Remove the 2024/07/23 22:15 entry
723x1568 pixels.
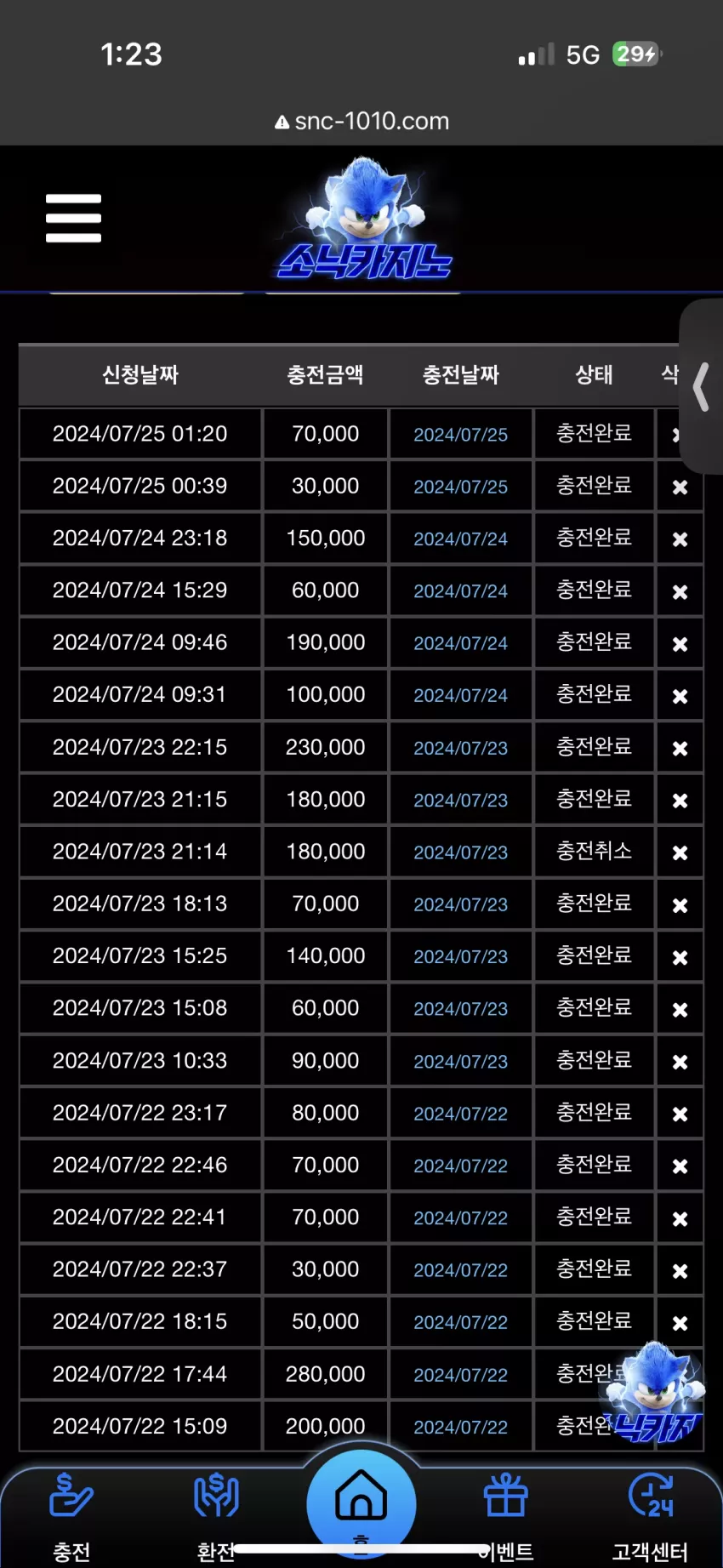tap(680, 748)
